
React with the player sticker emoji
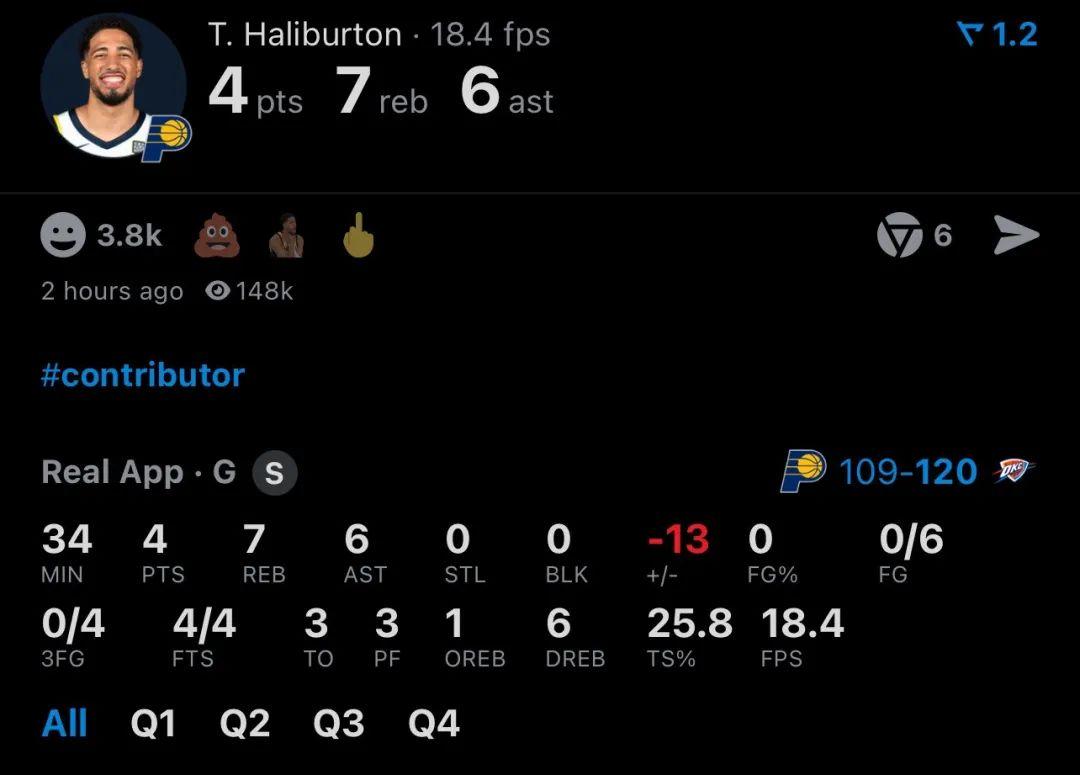tap(287, 236)
